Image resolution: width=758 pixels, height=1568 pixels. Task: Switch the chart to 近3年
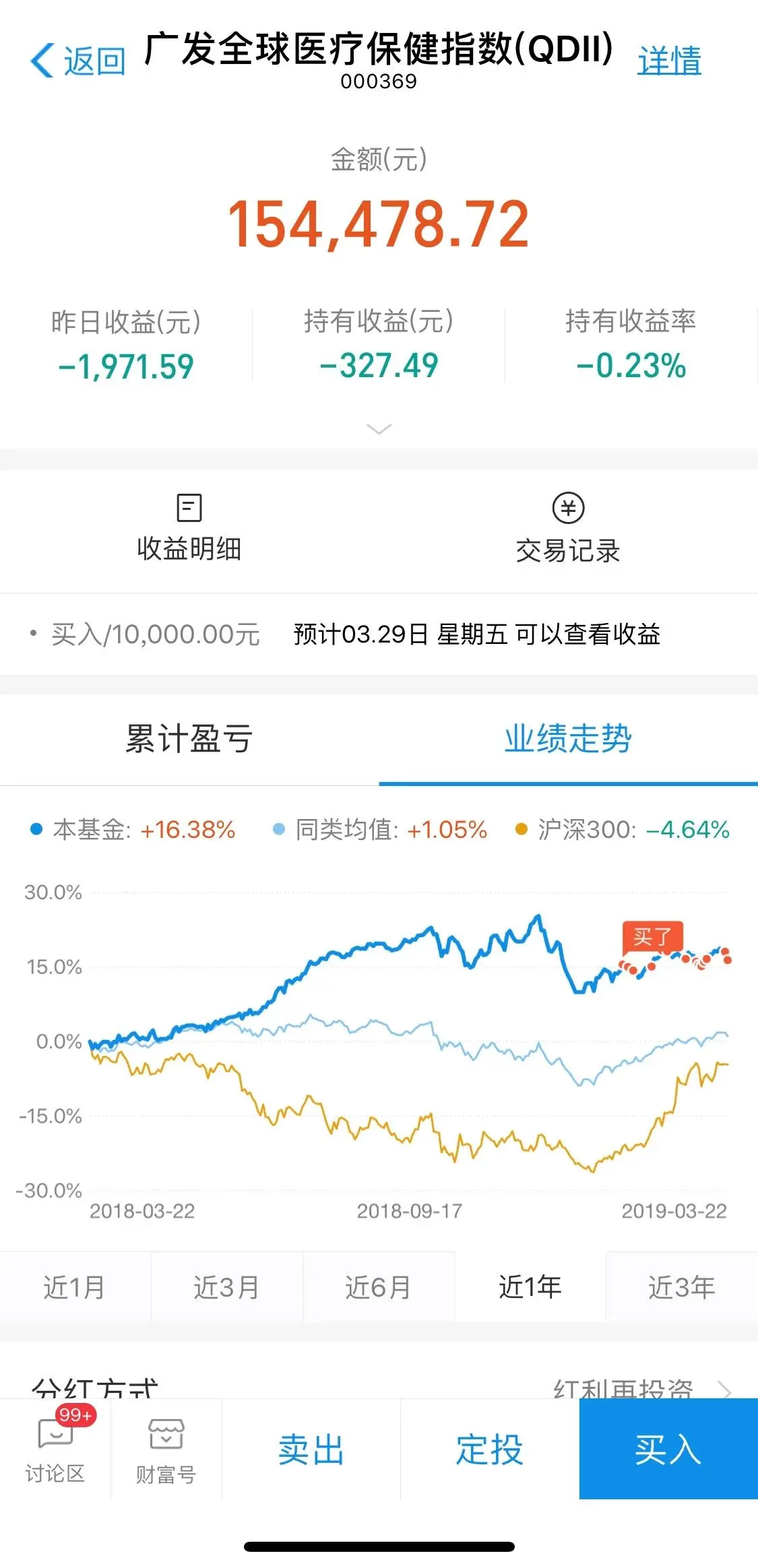pos(682,1287)
